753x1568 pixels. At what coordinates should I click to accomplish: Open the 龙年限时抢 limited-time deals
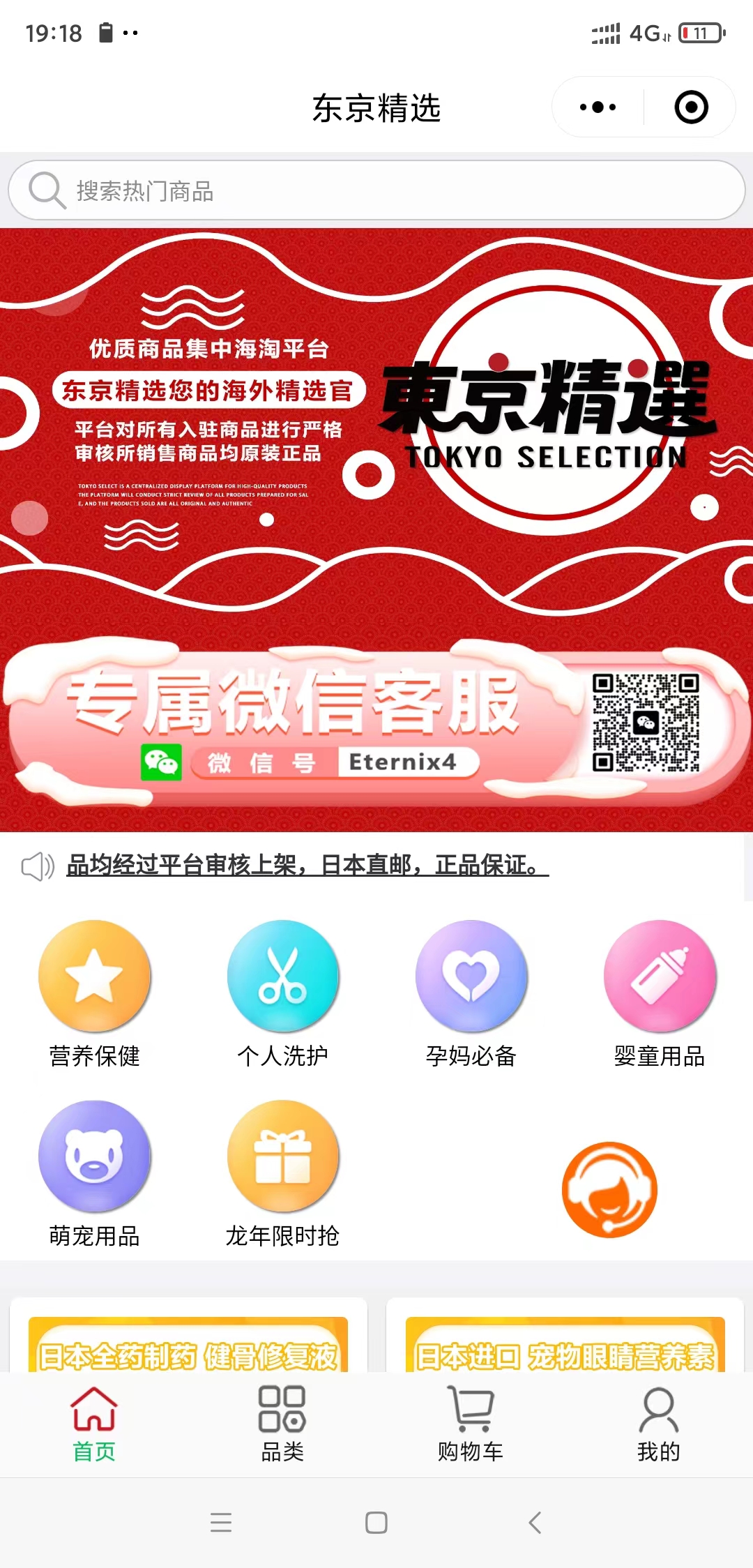(282, 1174)
